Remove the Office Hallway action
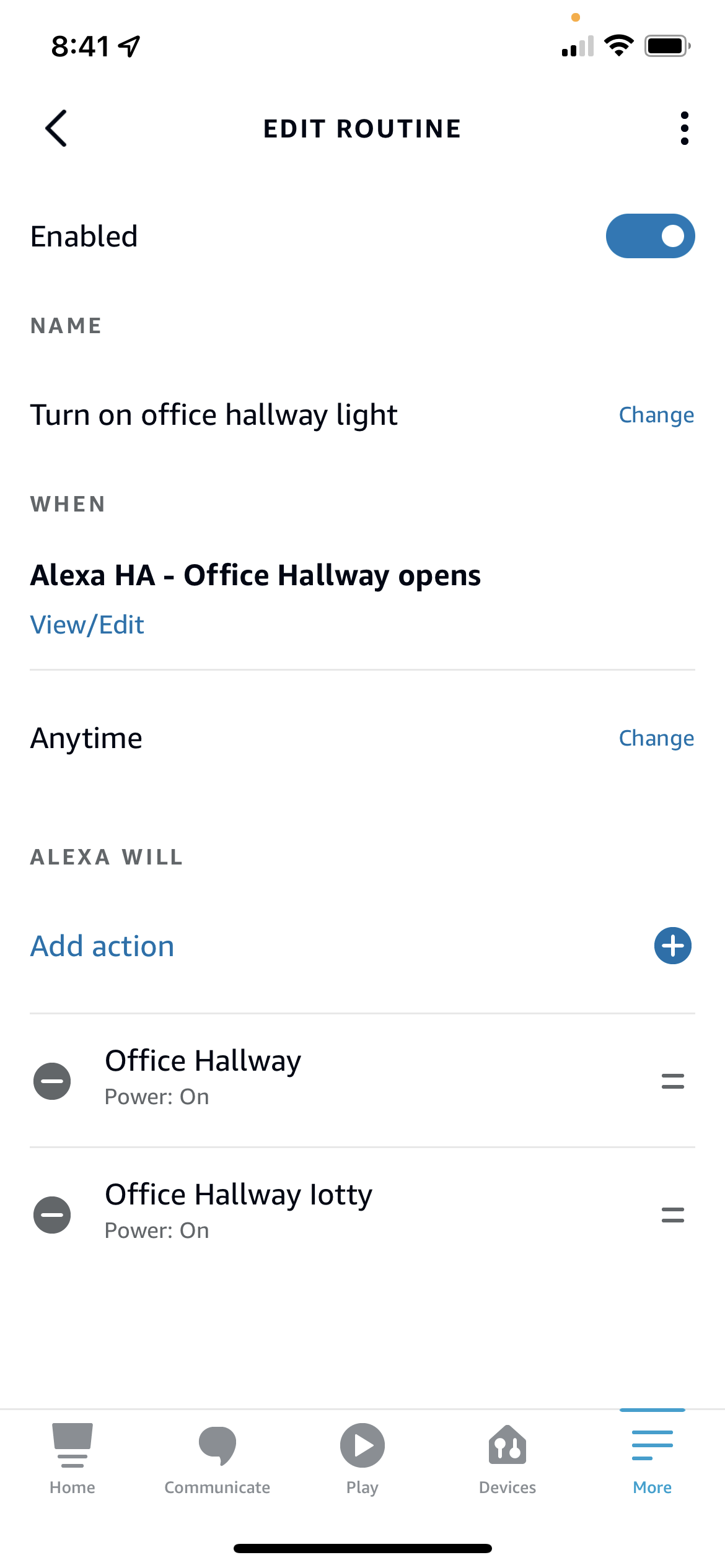 point(52,1081)
